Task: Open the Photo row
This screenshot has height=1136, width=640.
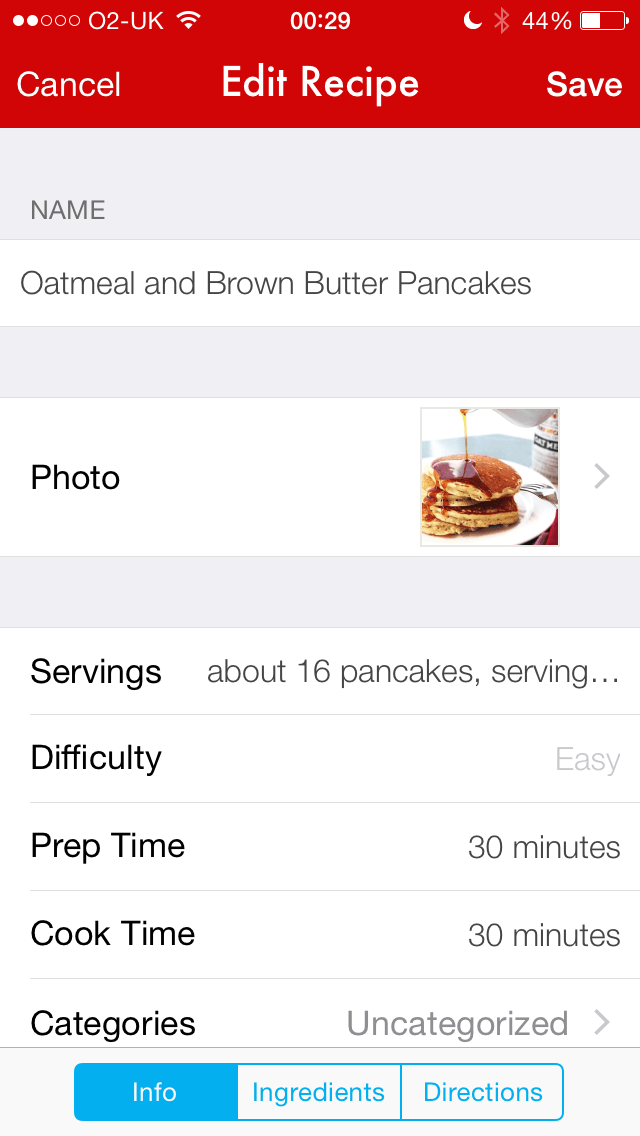Action: pyautogui.click(x=320, y=477)
